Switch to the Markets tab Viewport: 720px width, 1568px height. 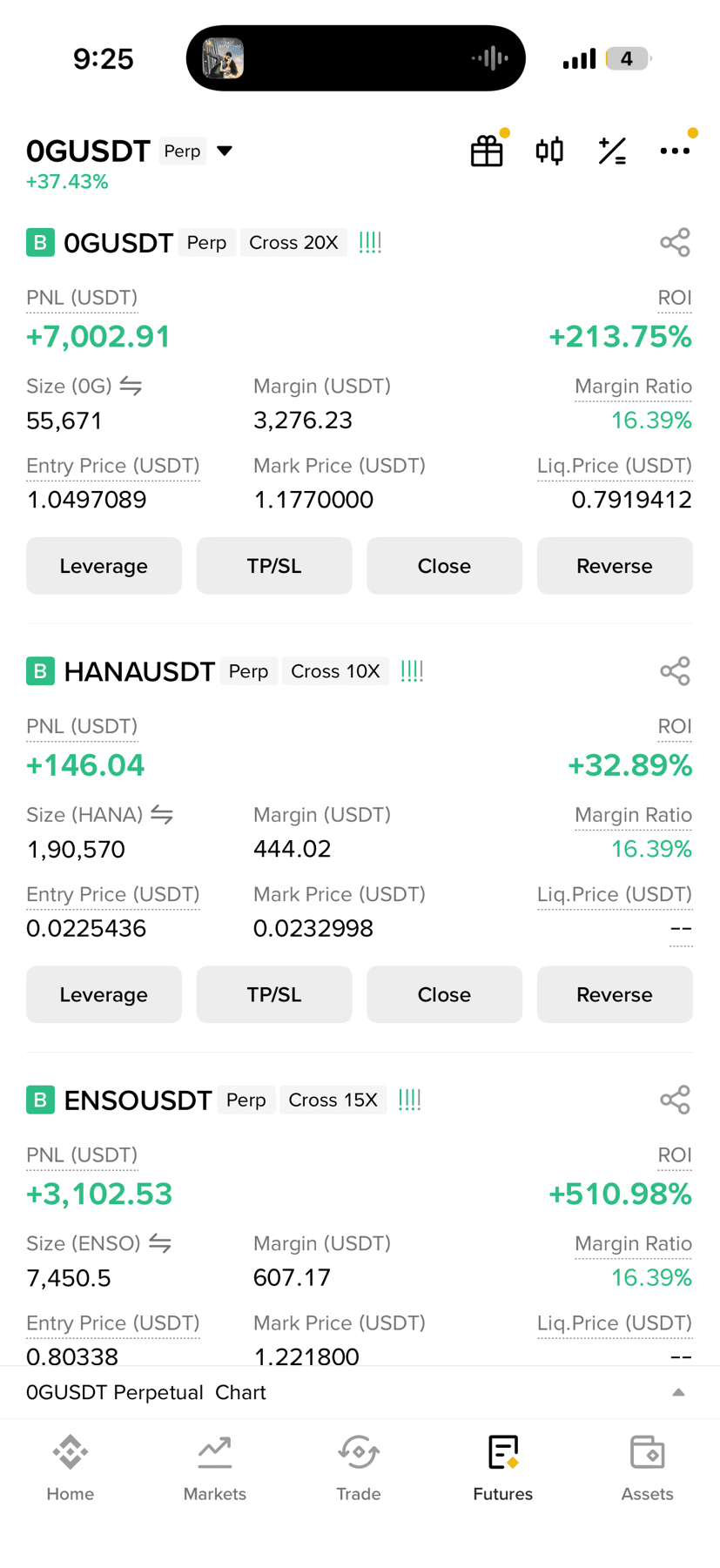tap(214, 1469)
